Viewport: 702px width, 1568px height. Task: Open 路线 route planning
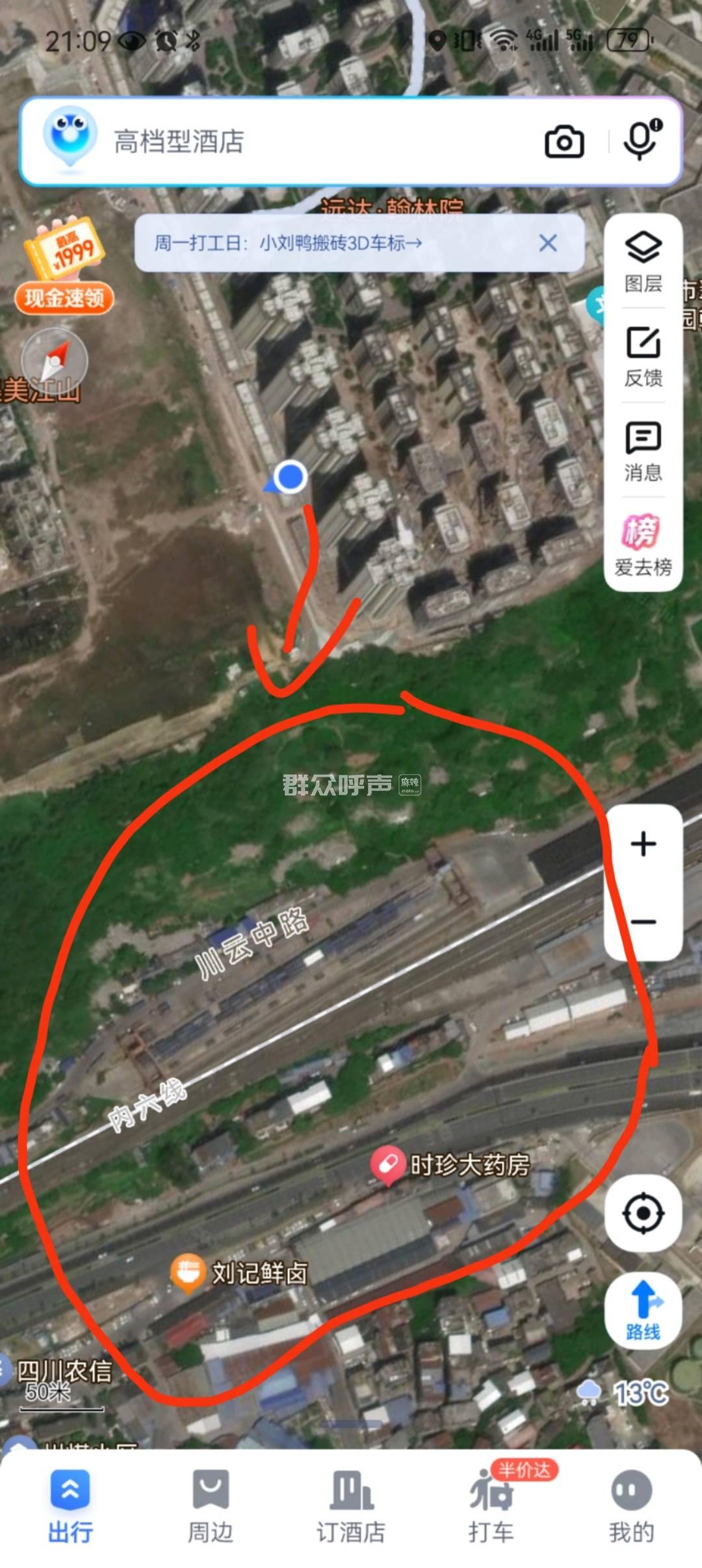(643, 1311)
